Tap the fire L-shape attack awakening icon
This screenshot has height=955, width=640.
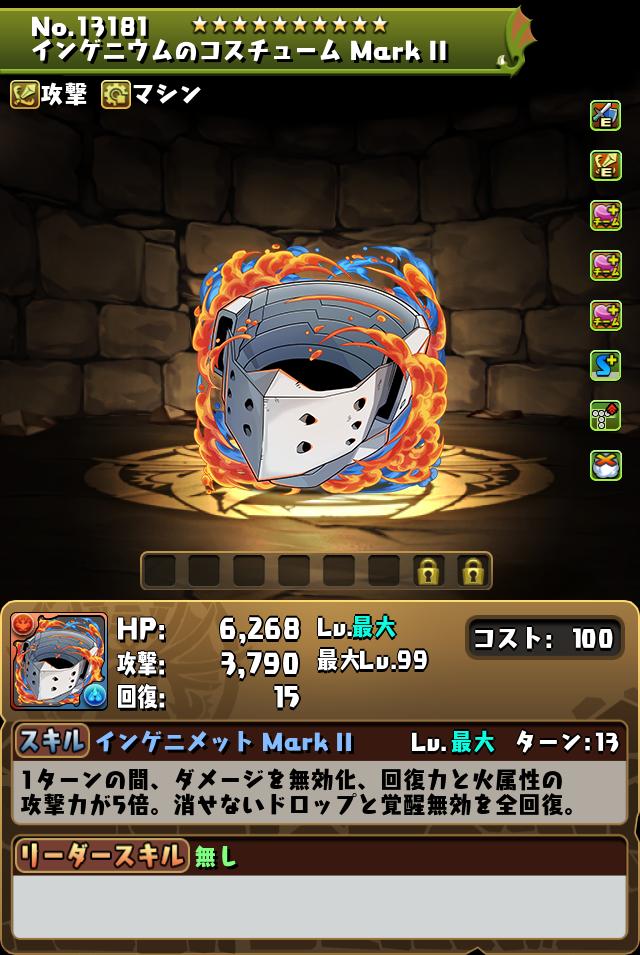[x=605, y=415]
